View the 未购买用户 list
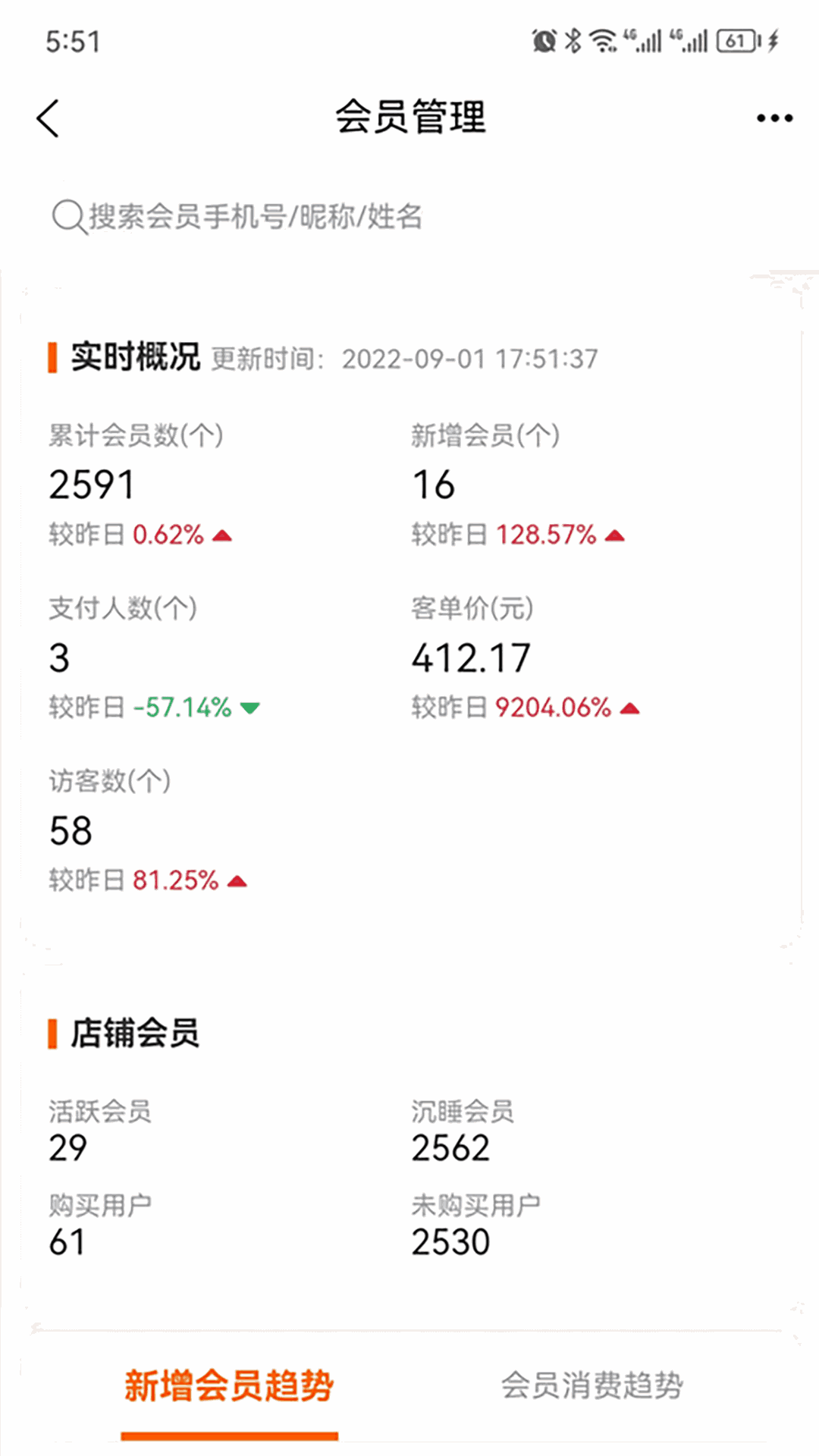This screenshot has height=1456, width=819. pyautogui.click(x=475, y=1225)
